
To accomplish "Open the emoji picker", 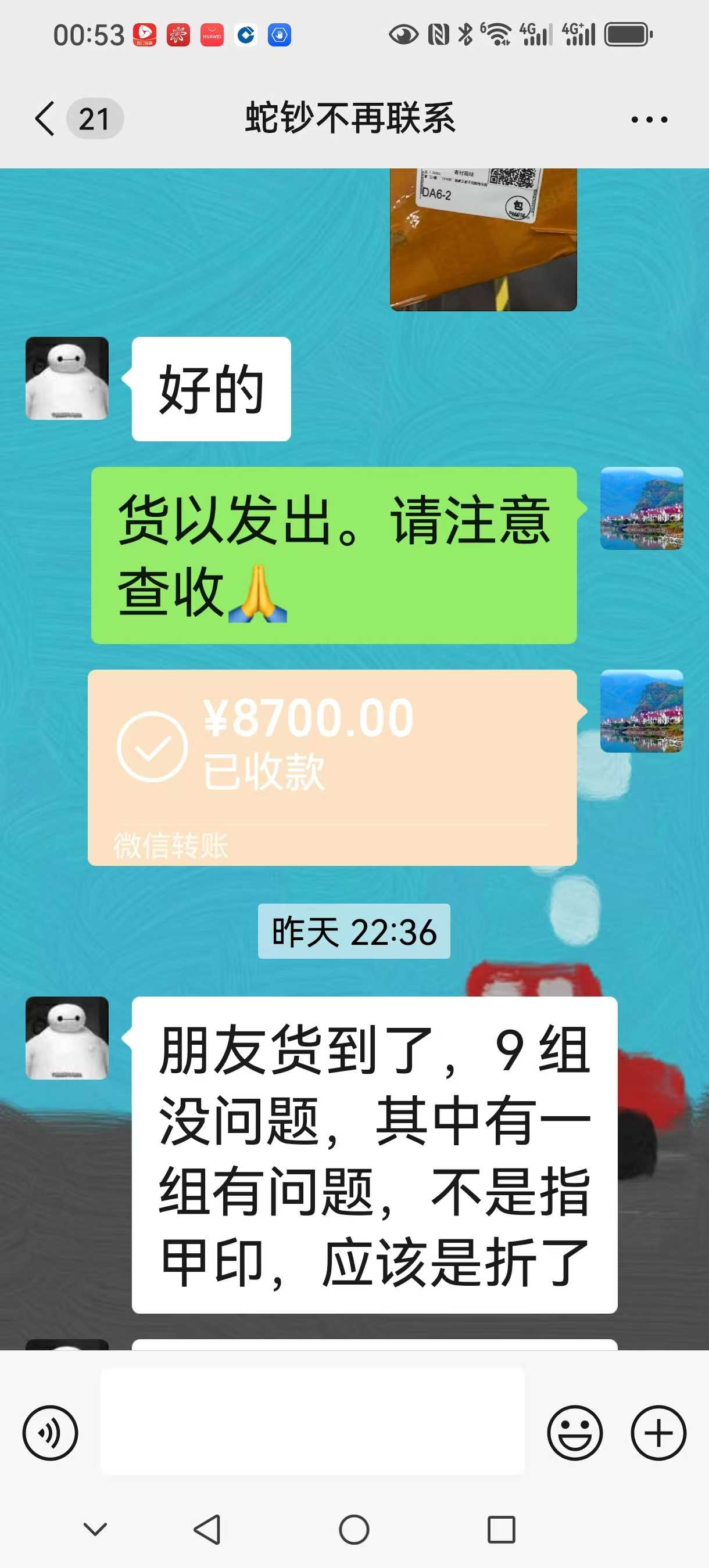I will [575, 1432].
